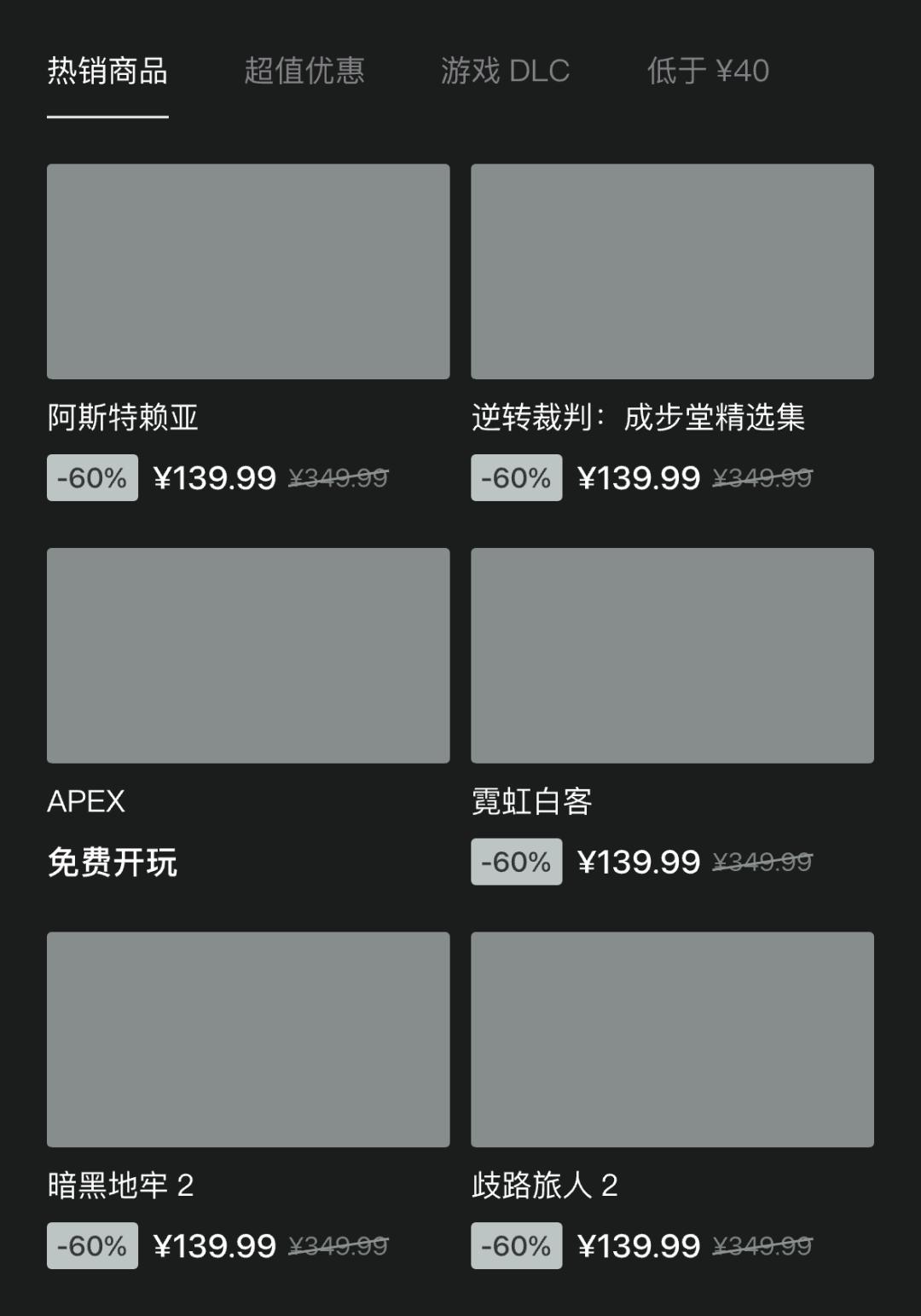Open 逆转裁判：成步堂精选集 game card
This screenshot has height=1316, width=921.
pyautogui.click(x=672, y=272)
